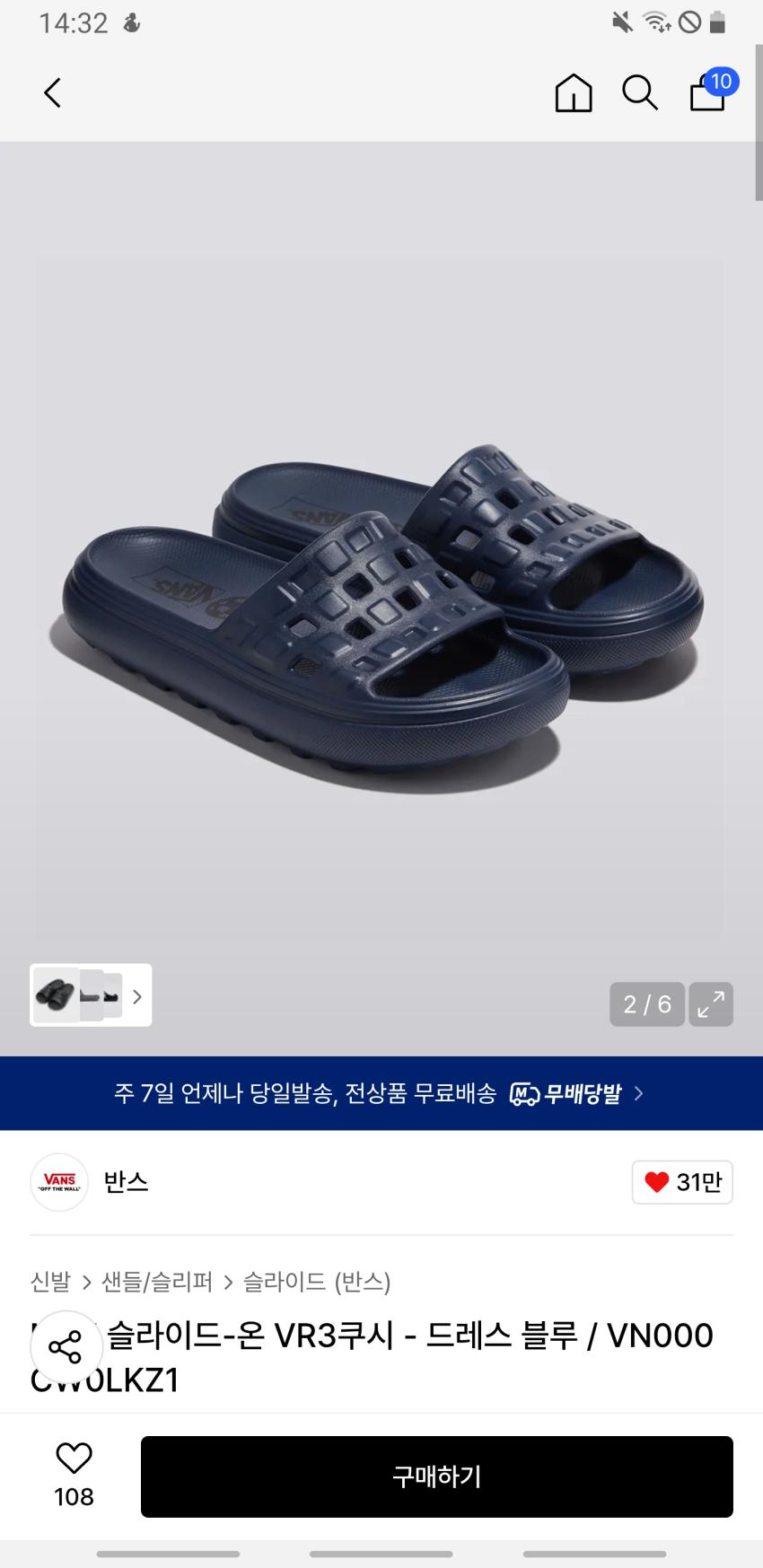Image resolution: width=763 pixels, height=1568 pixels.
Task: Open the shopping bag with 10 items
Action: (x=710, y=90)
